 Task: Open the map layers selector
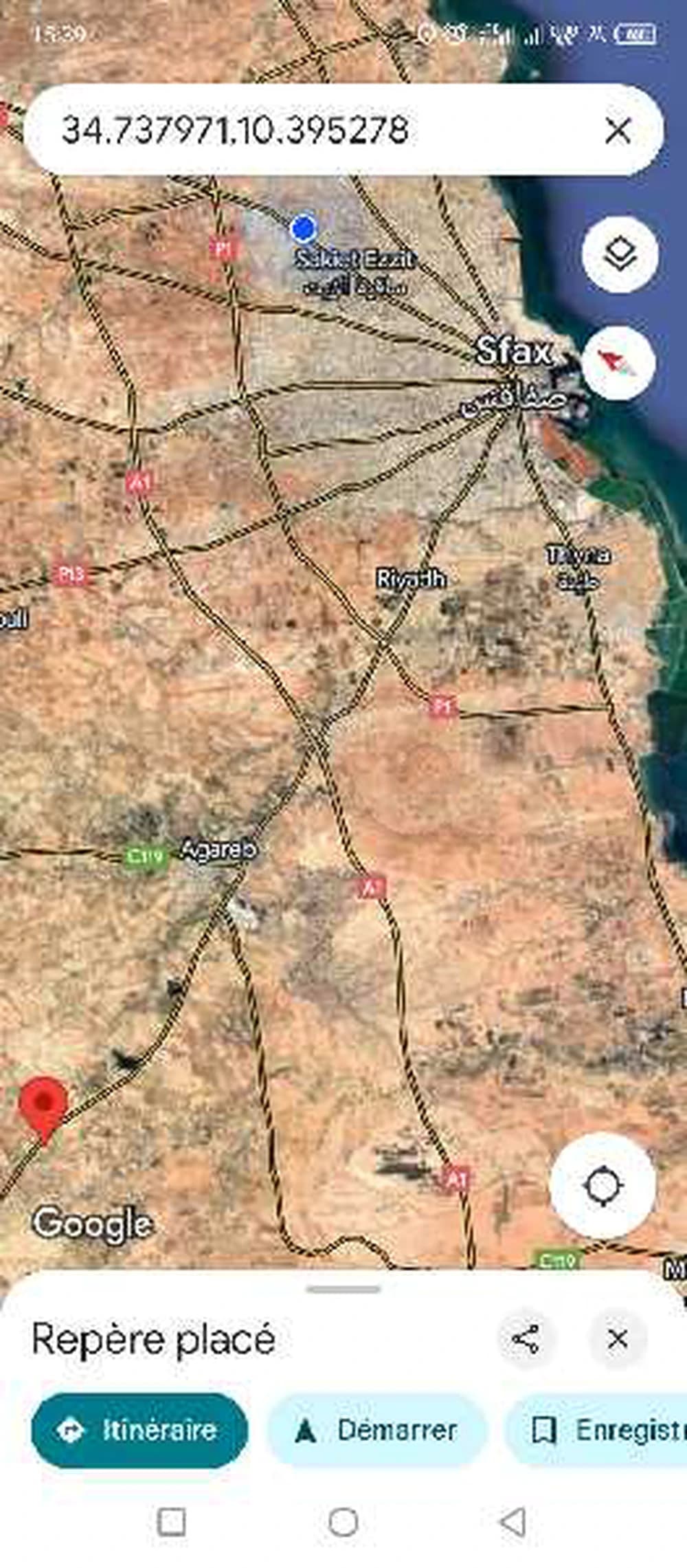620,254
